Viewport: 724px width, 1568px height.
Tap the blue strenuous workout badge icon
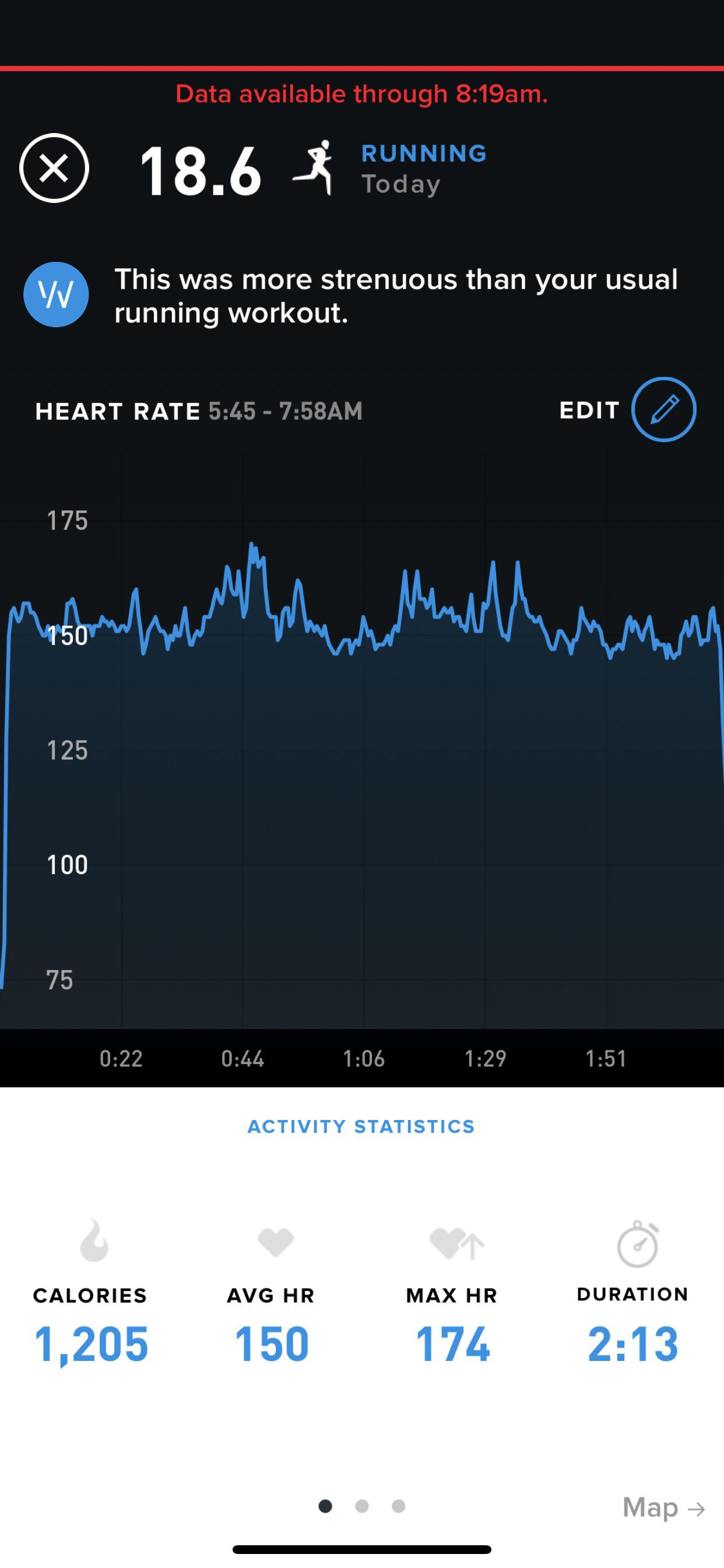click(56, 295)
